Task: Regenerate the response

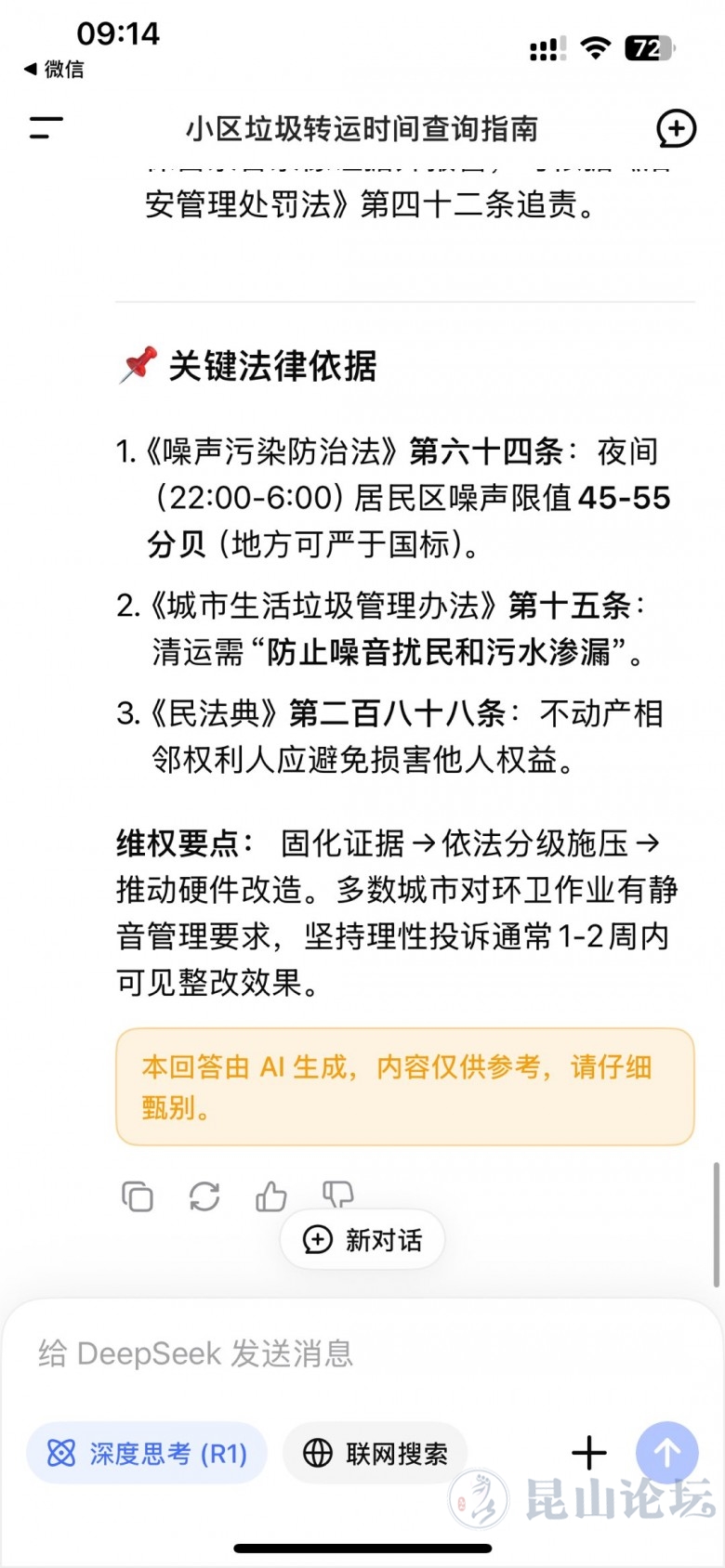Action: click(x=204, y=1196)
